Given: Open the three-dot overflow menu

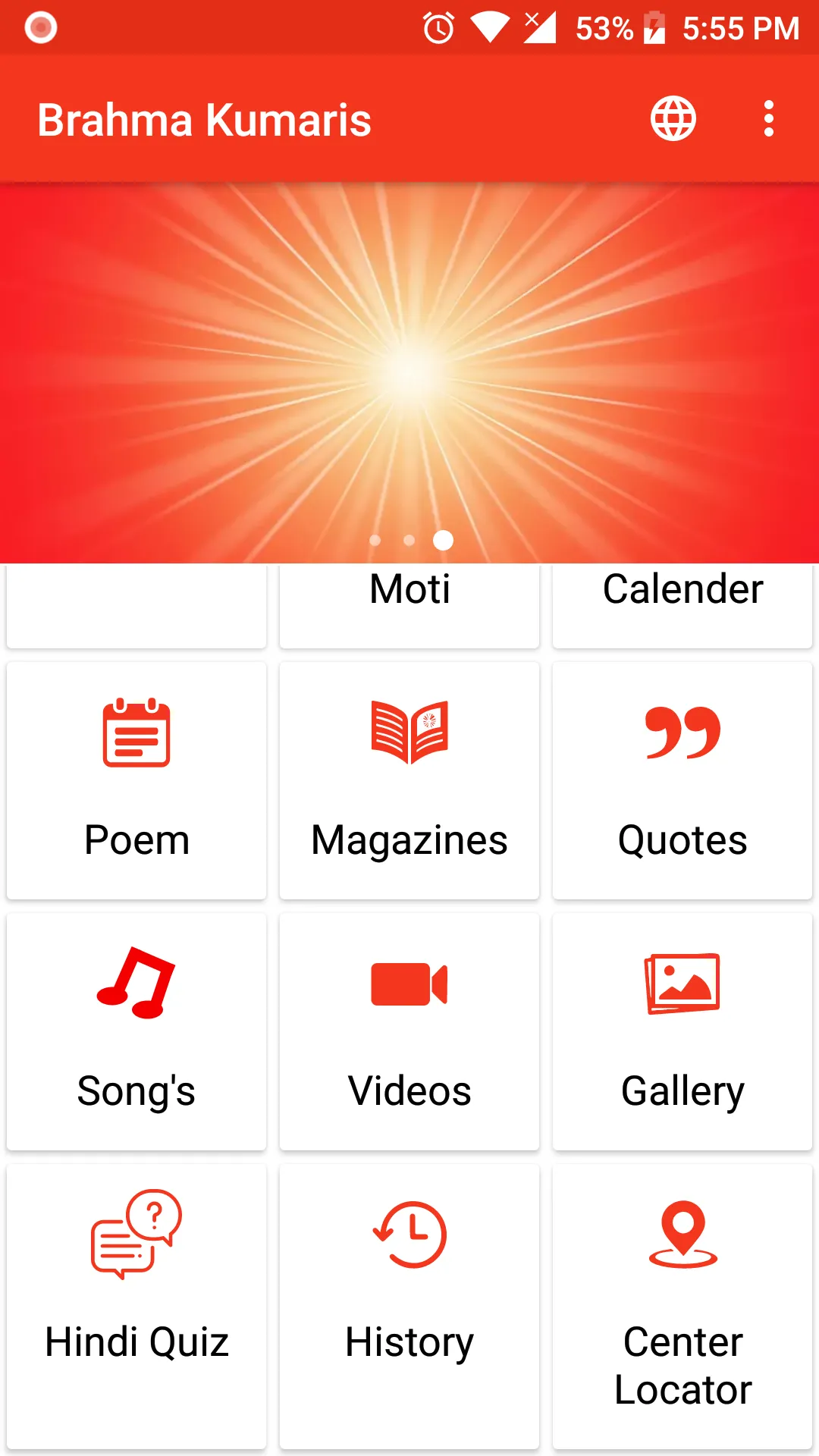Looking at the screenshot, I should (767, 118).
